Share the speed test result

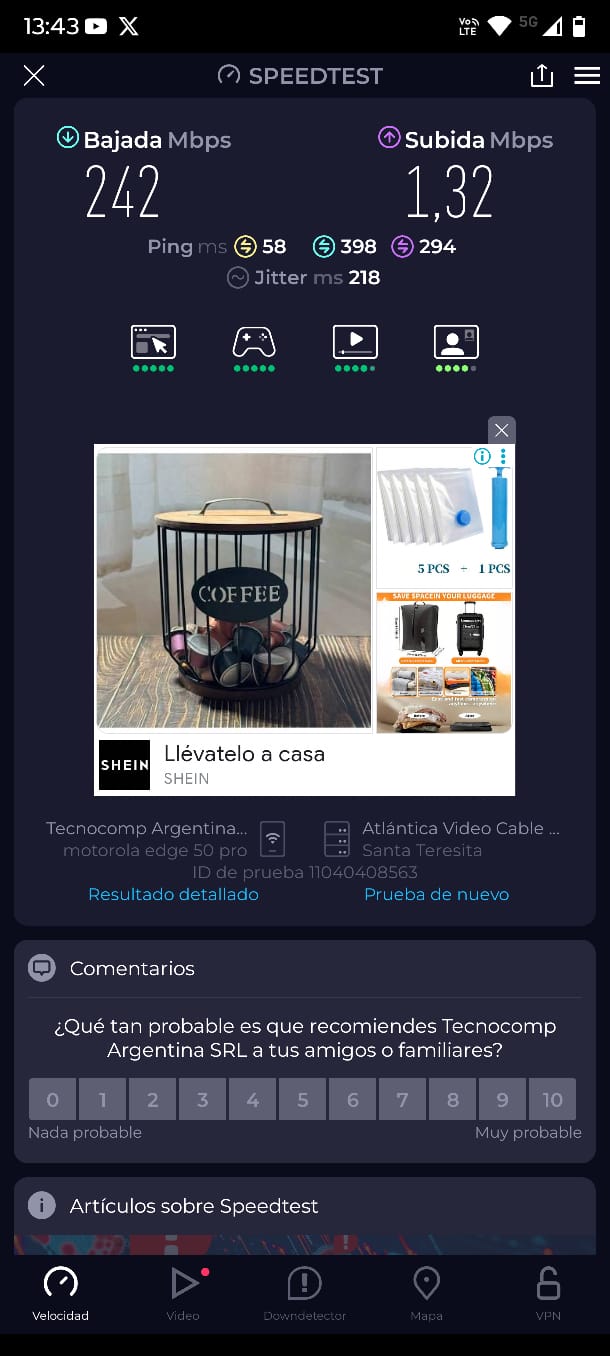[541, 76]
